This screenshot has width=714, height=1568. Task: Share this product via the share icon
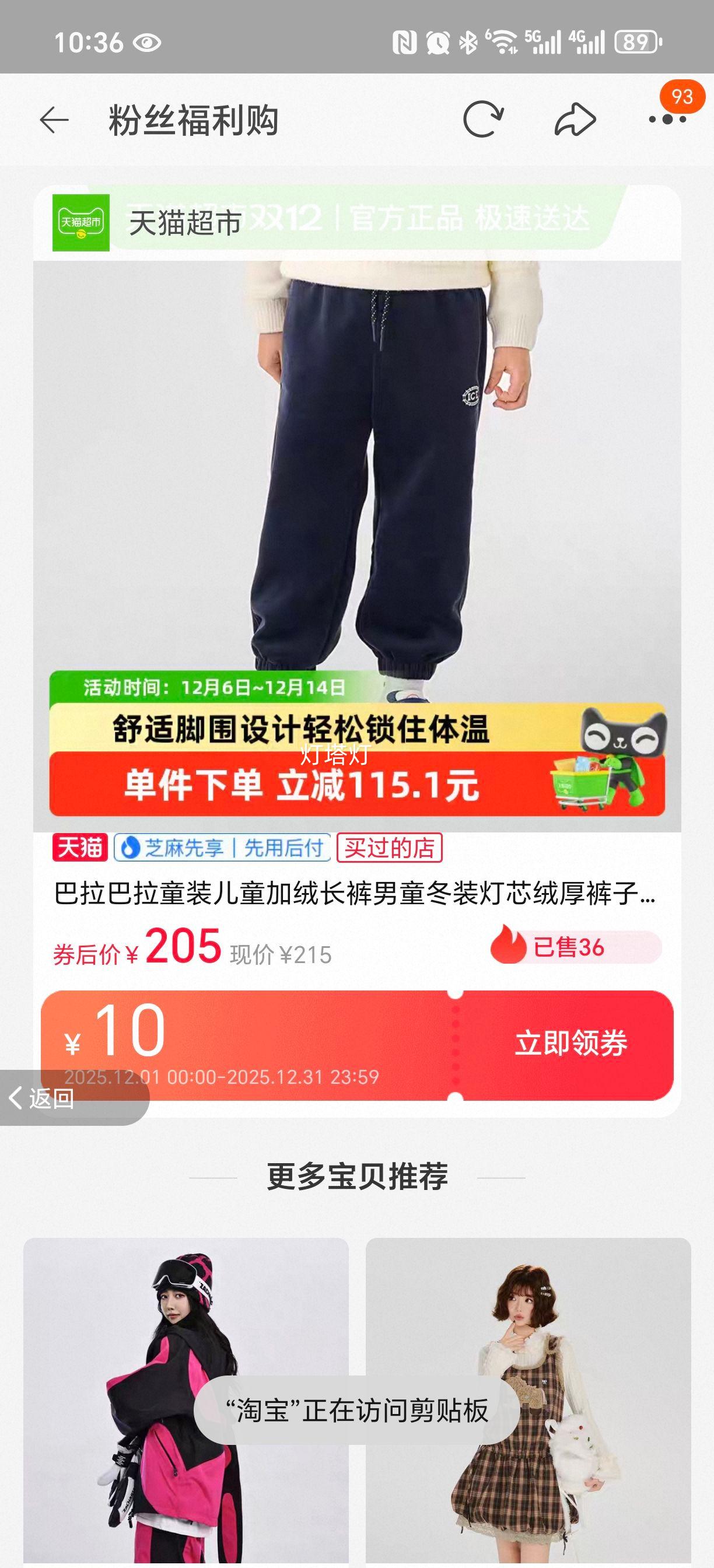point(575,120)
